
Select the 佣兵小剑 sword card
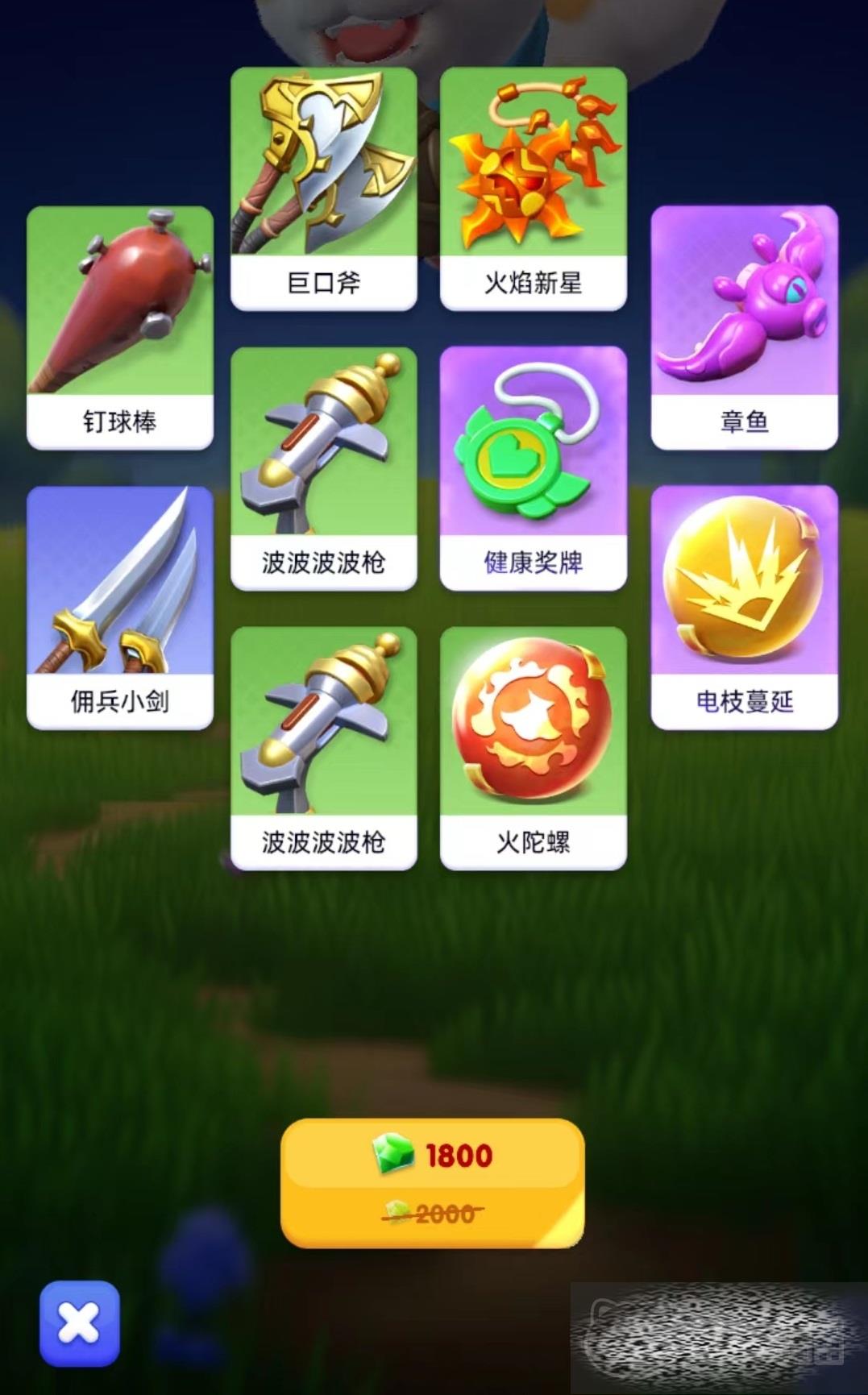coord(120,608)
